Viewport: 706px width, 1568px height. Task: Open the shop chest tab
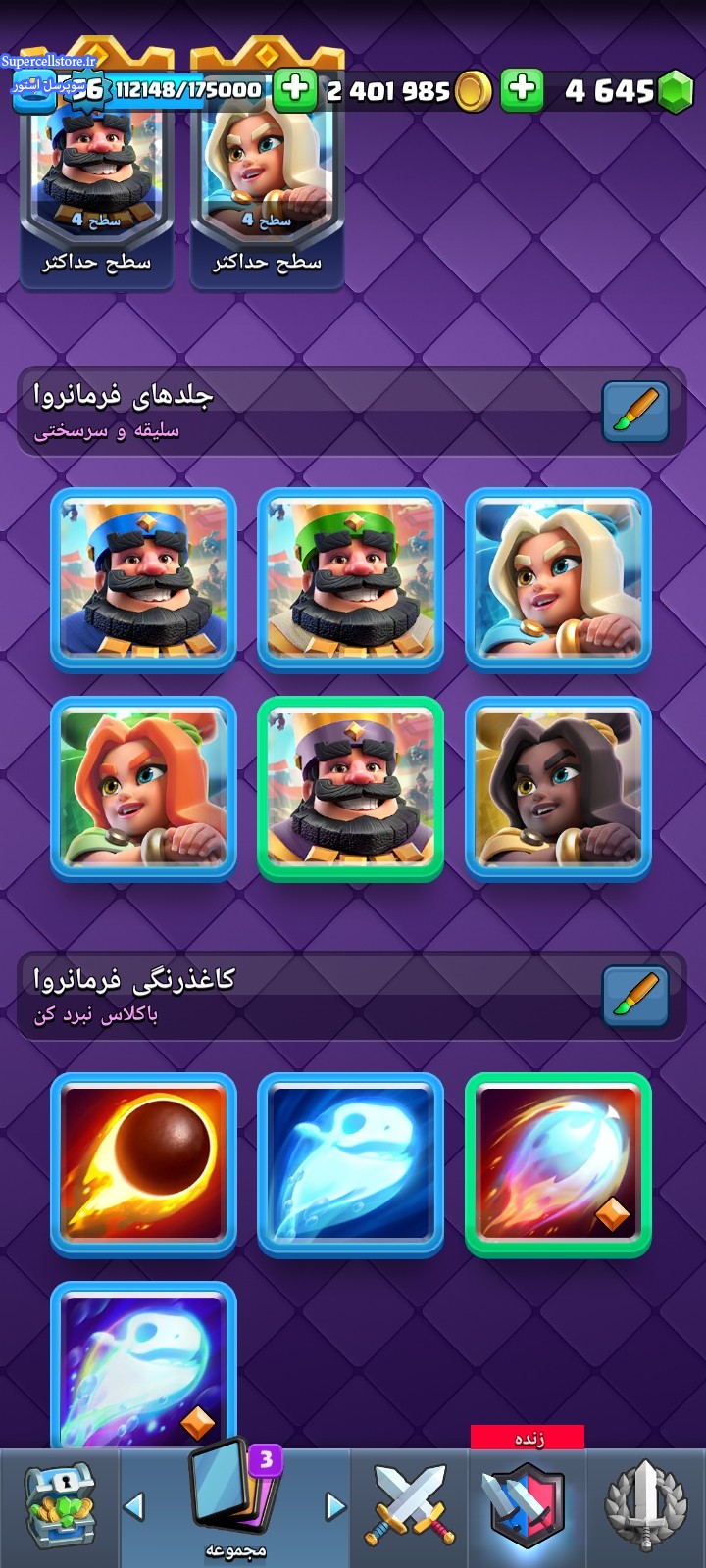pyautogui.click(x=59, y=1507)
